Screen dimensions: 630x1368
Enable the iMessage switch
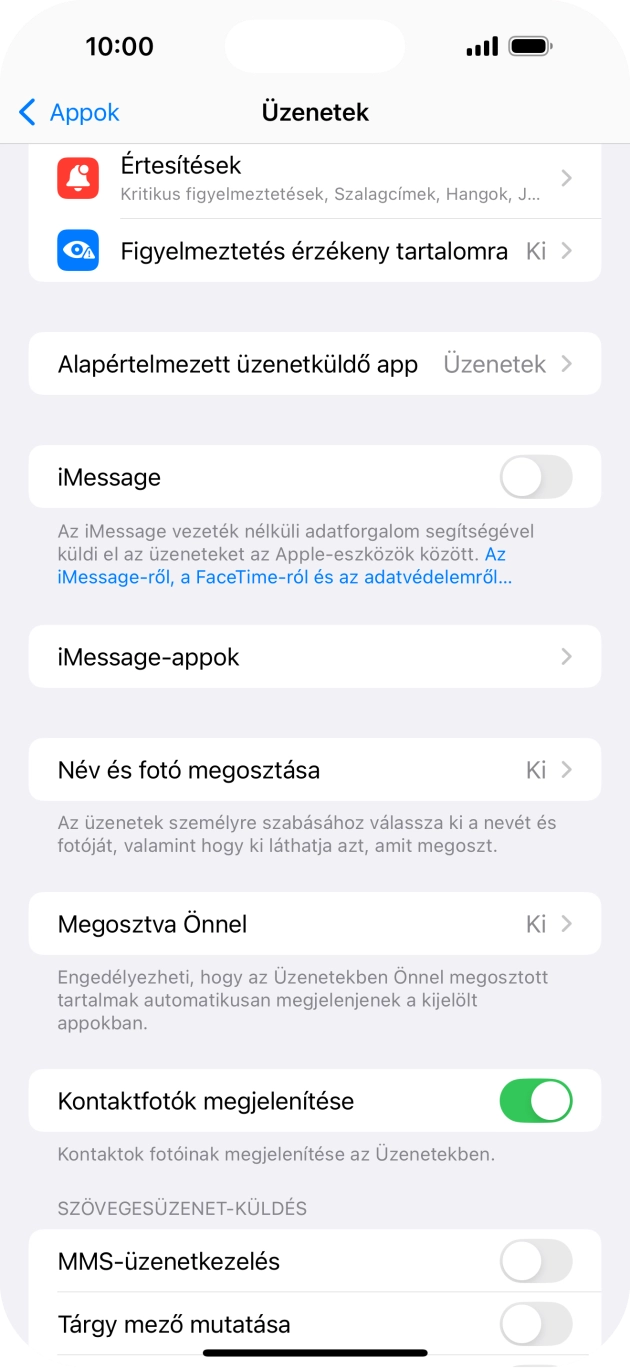click(535, 477)
